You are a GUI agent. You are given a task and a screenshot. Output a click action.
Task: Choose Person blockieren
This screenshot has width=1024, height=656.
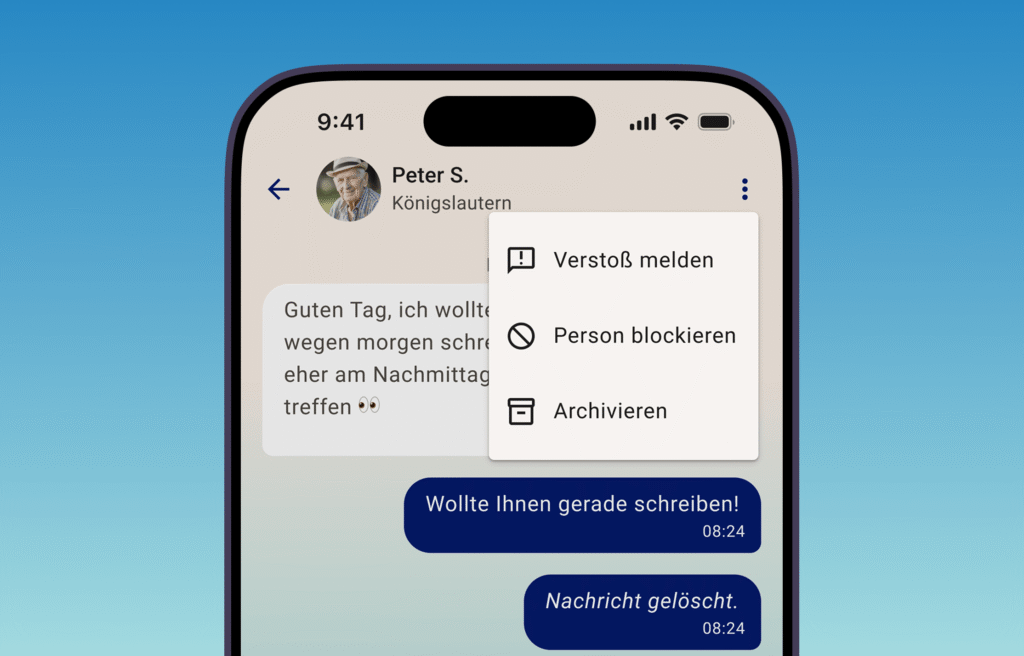623,336
